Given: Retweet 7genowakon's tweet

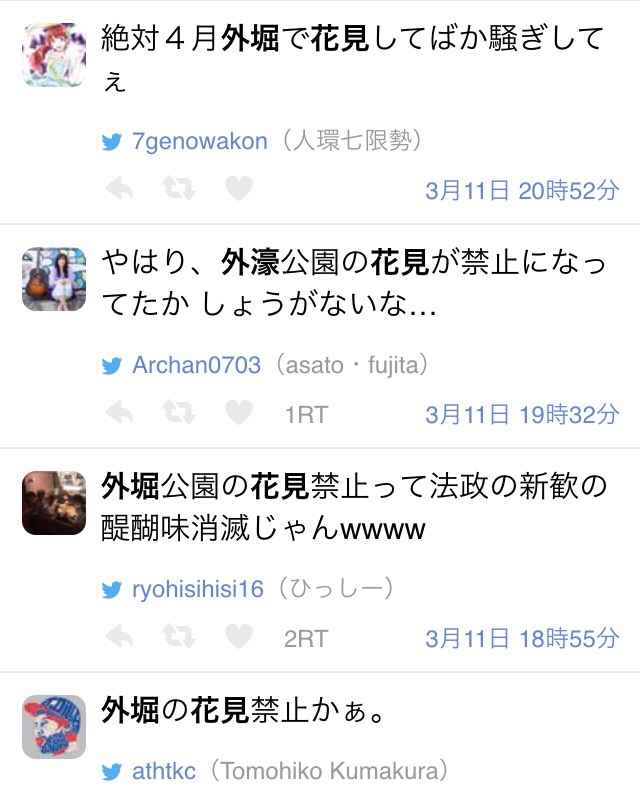Looking at the screenshot, I should click(178, 189).
